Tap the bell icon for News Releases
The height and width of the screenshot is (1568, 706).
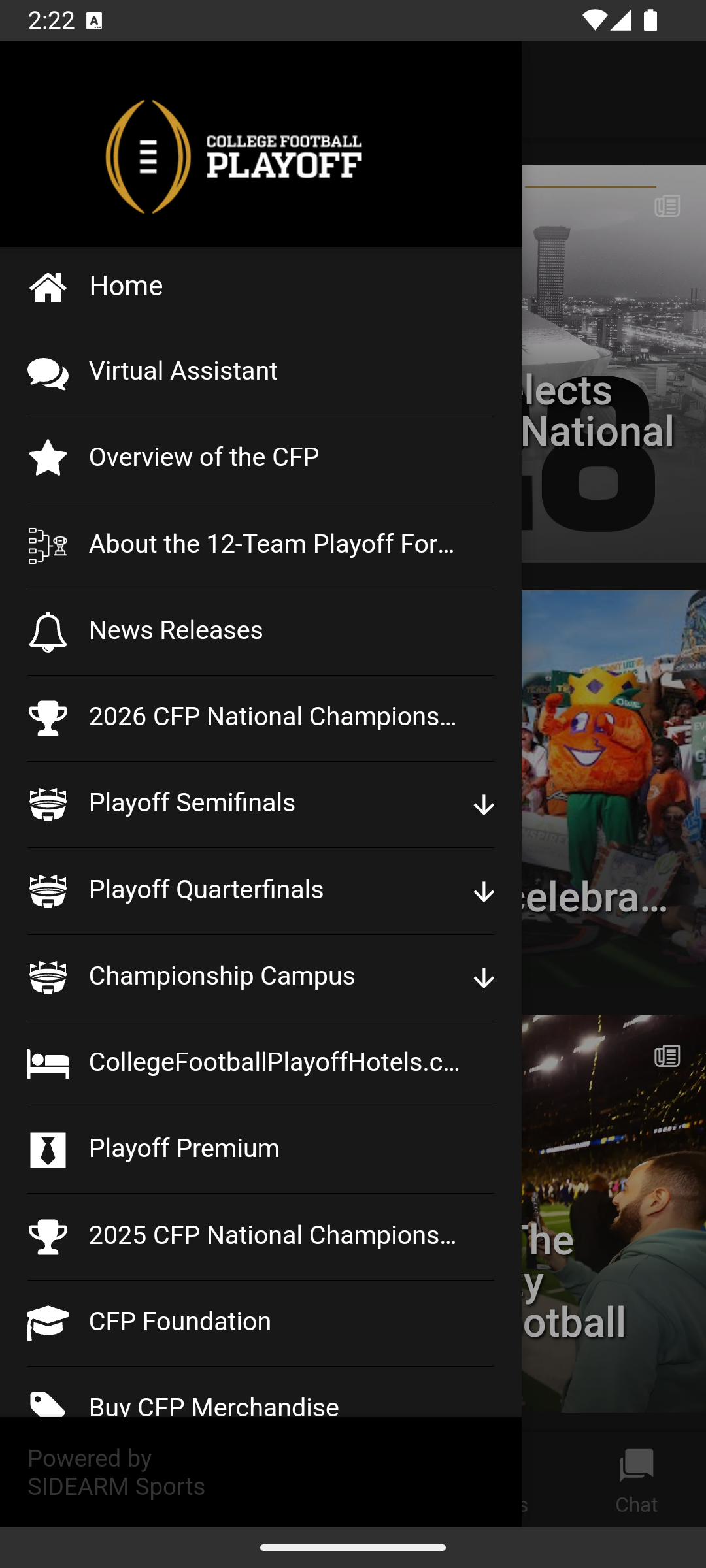(x=48, y=632)
